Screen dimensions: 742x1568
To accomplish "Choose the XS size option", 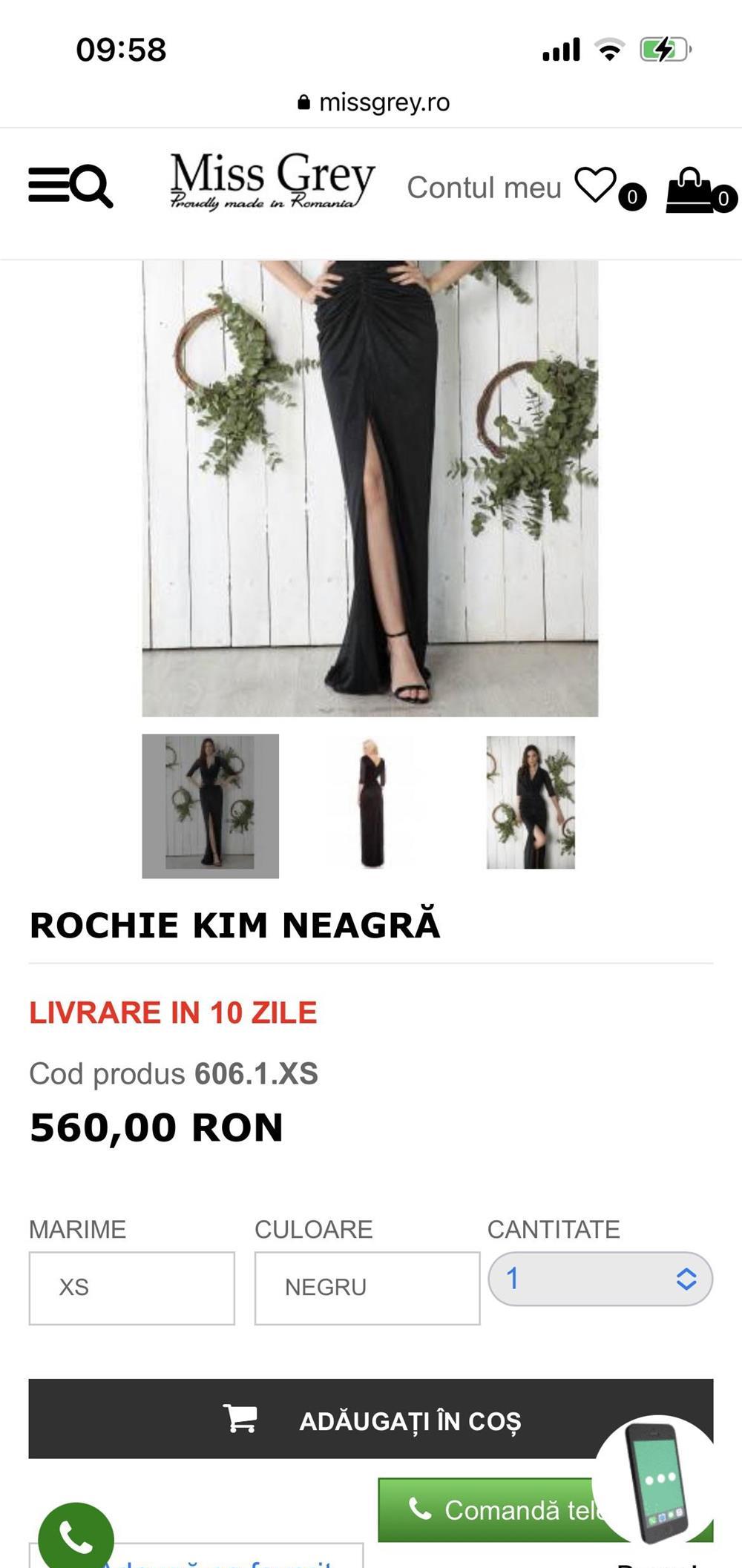I will [x=131, y=1288].
